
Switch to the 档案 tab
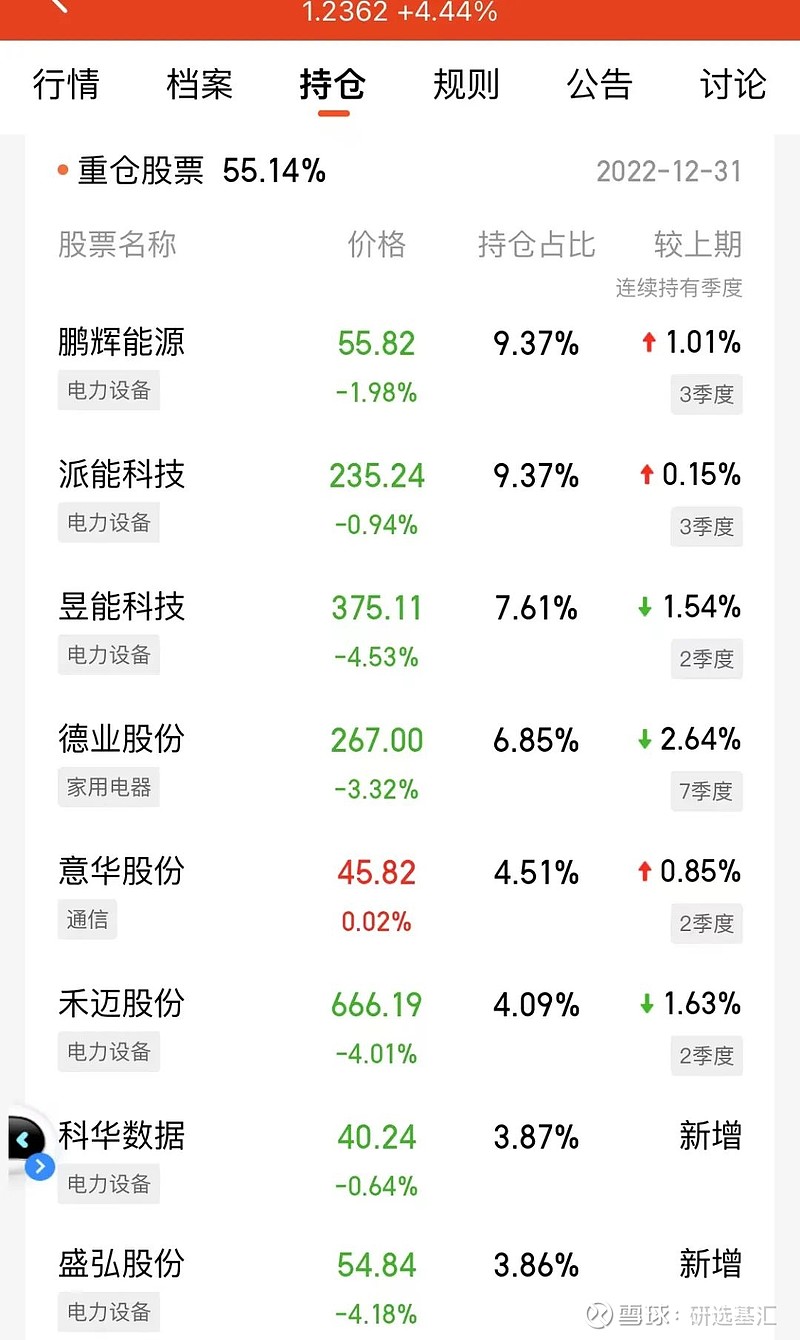(199, 84)
